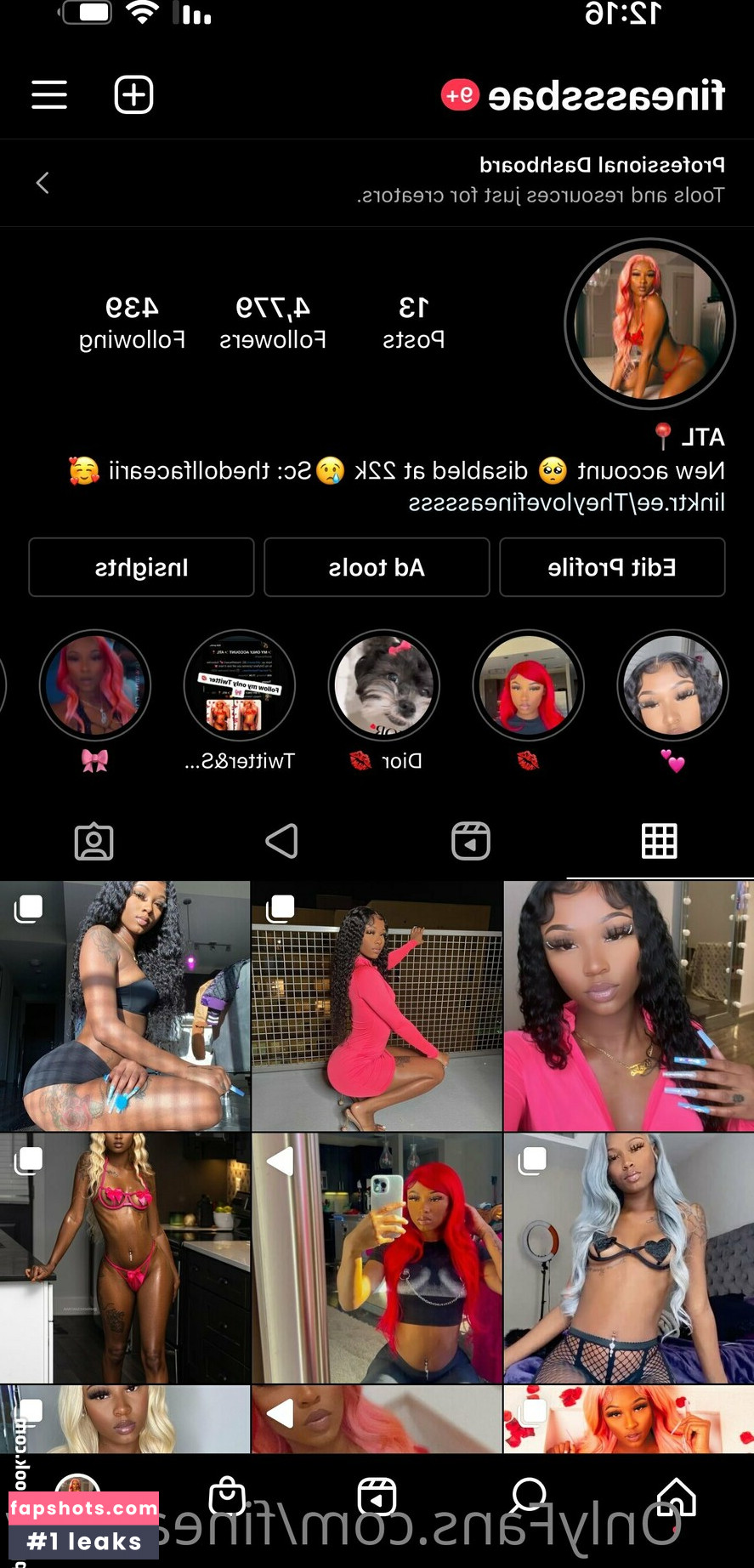
Task: Open the Twitter&S... story highlight
Action: 240,685
